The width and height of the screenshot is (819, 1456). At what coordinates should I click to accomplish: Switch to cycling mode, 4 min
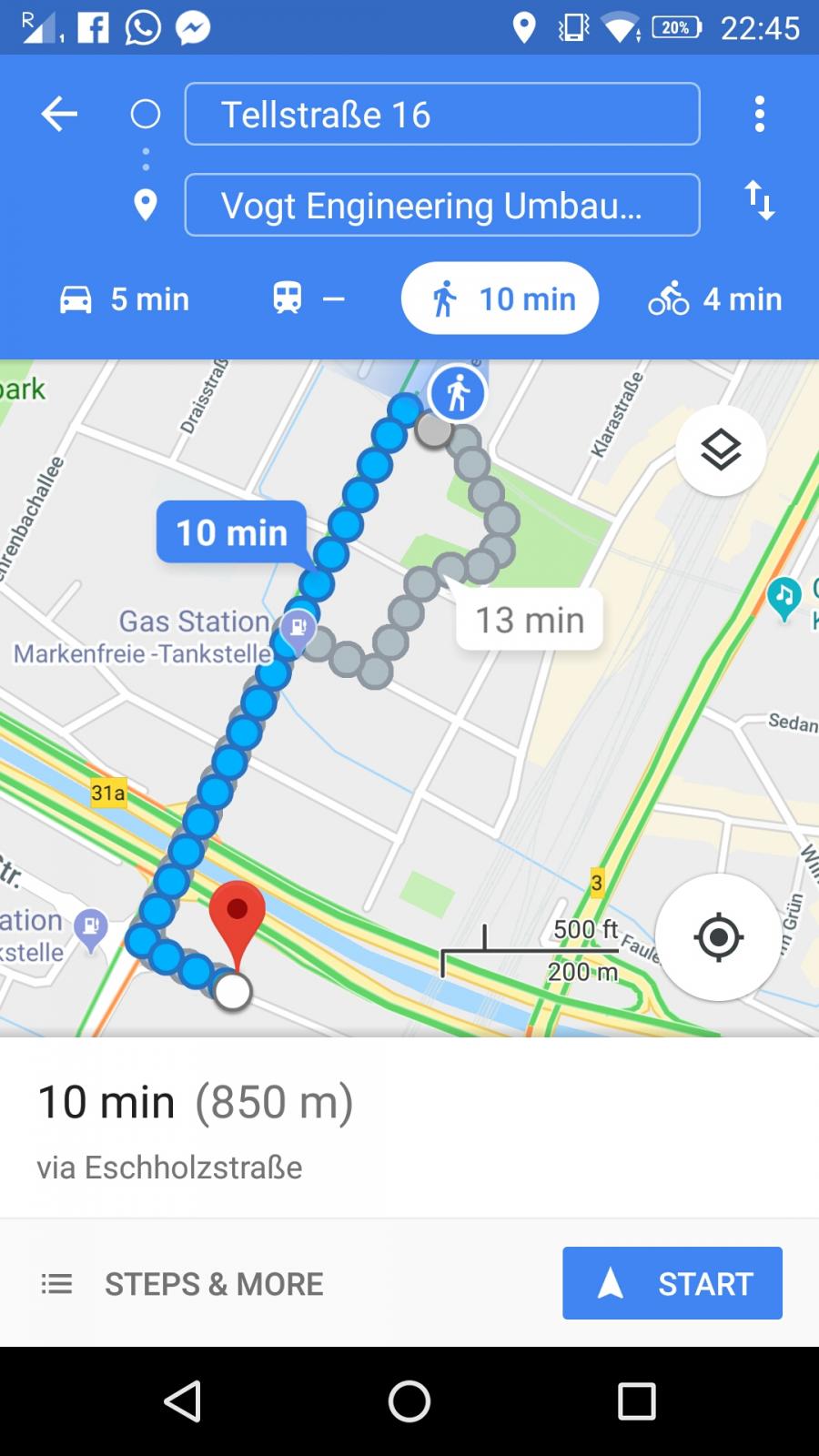715,298
